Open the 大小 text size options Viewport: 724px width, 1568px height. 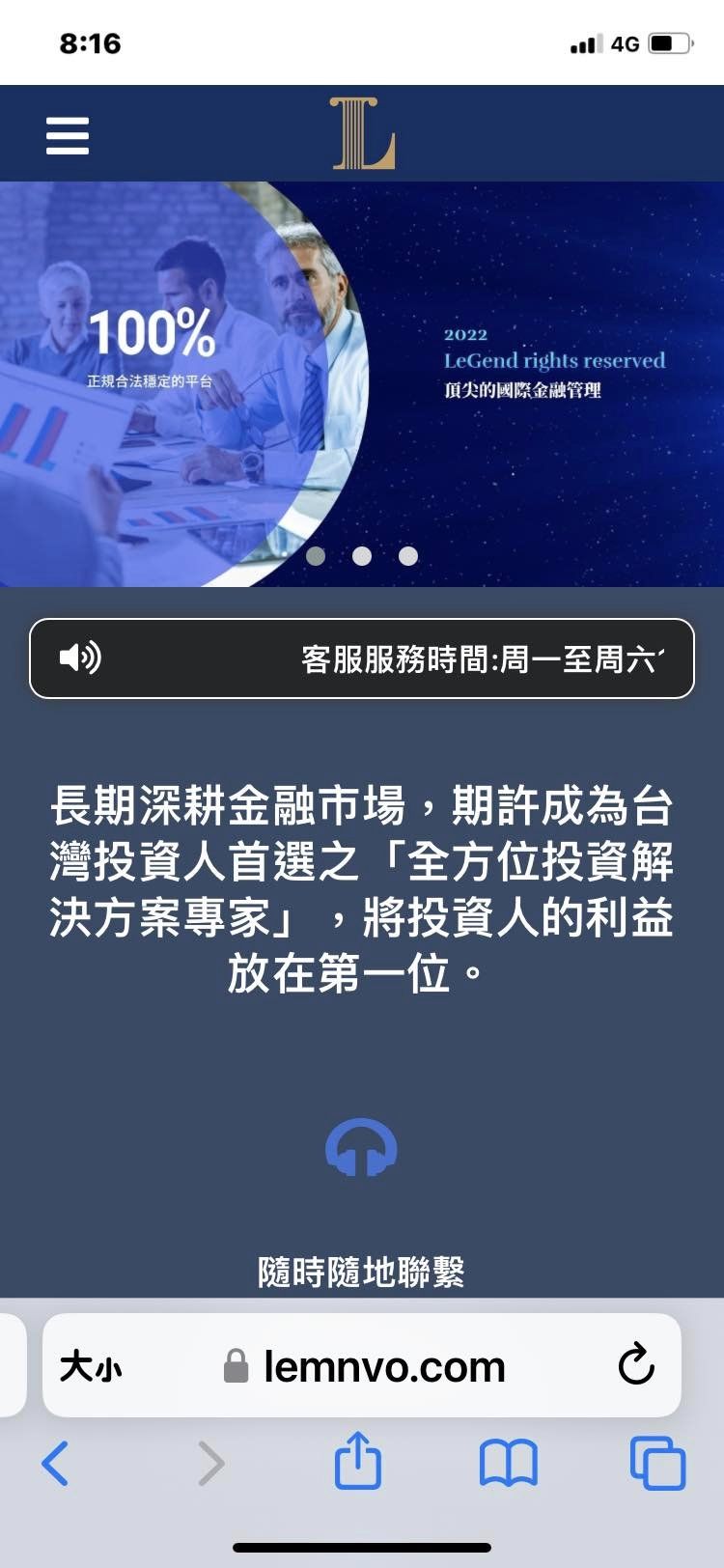click(x=91, y=1366)
